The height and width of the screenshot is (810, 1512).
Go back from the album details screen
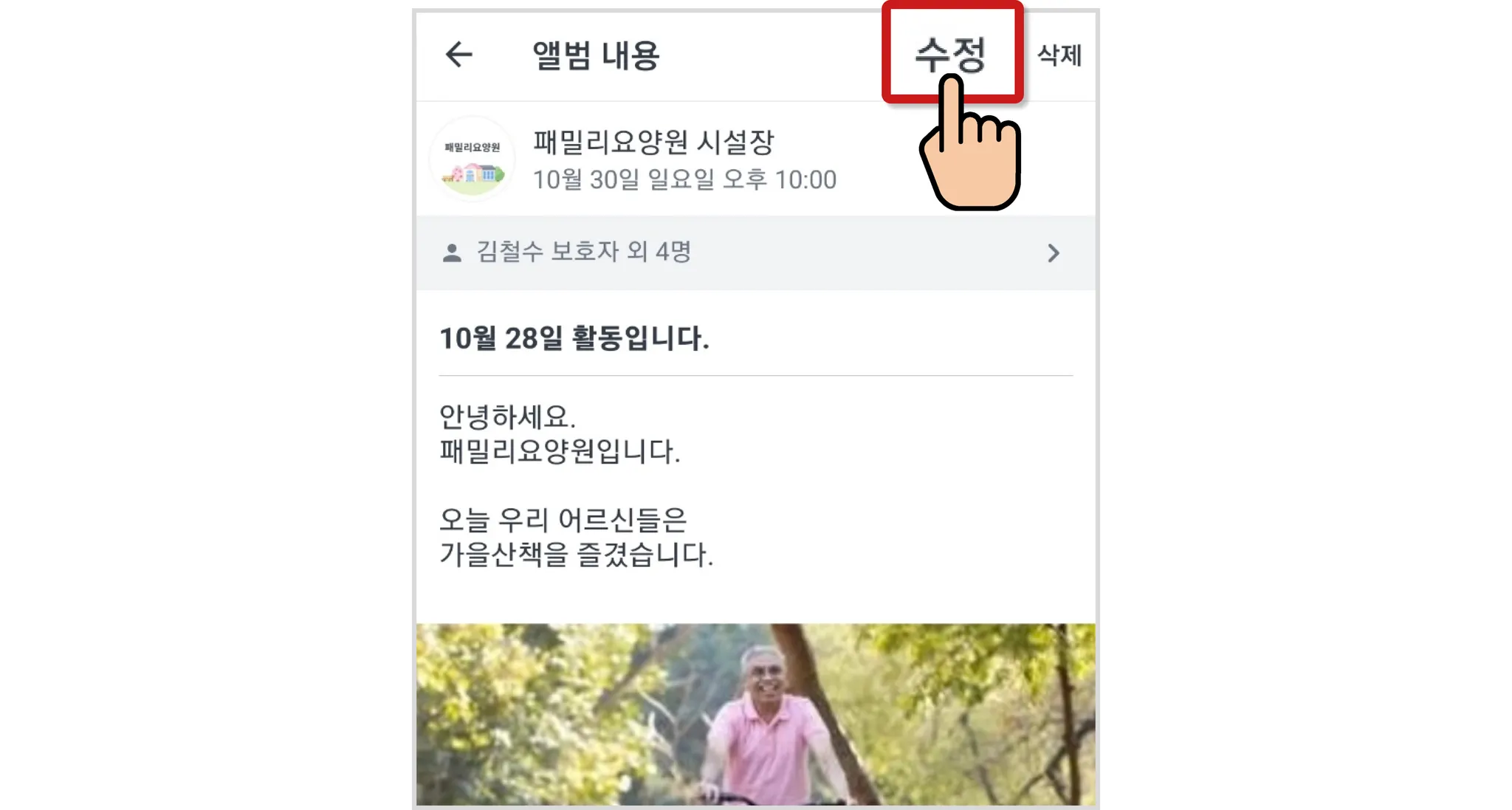458,54
